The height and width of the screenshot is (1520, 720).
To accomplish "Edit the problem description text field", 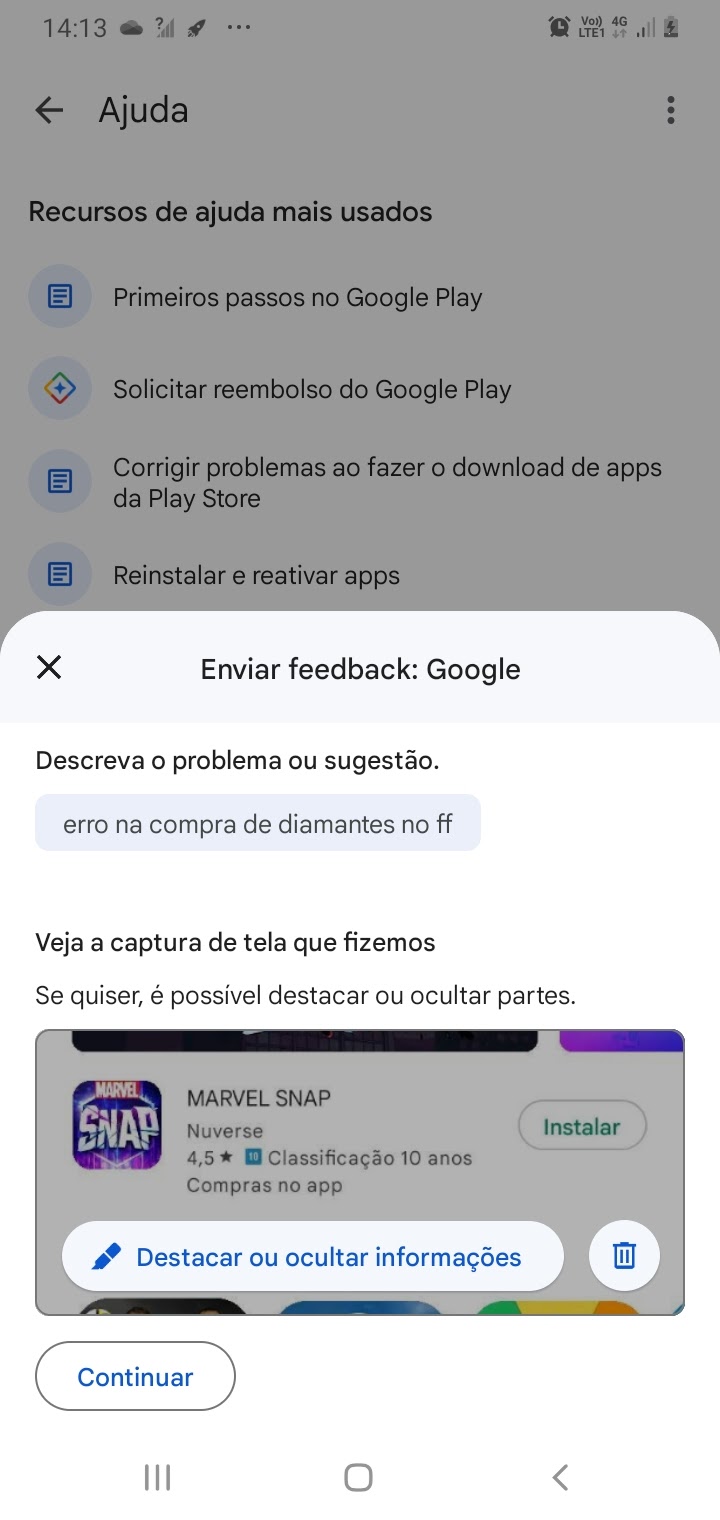I will (x=257, y=823).
